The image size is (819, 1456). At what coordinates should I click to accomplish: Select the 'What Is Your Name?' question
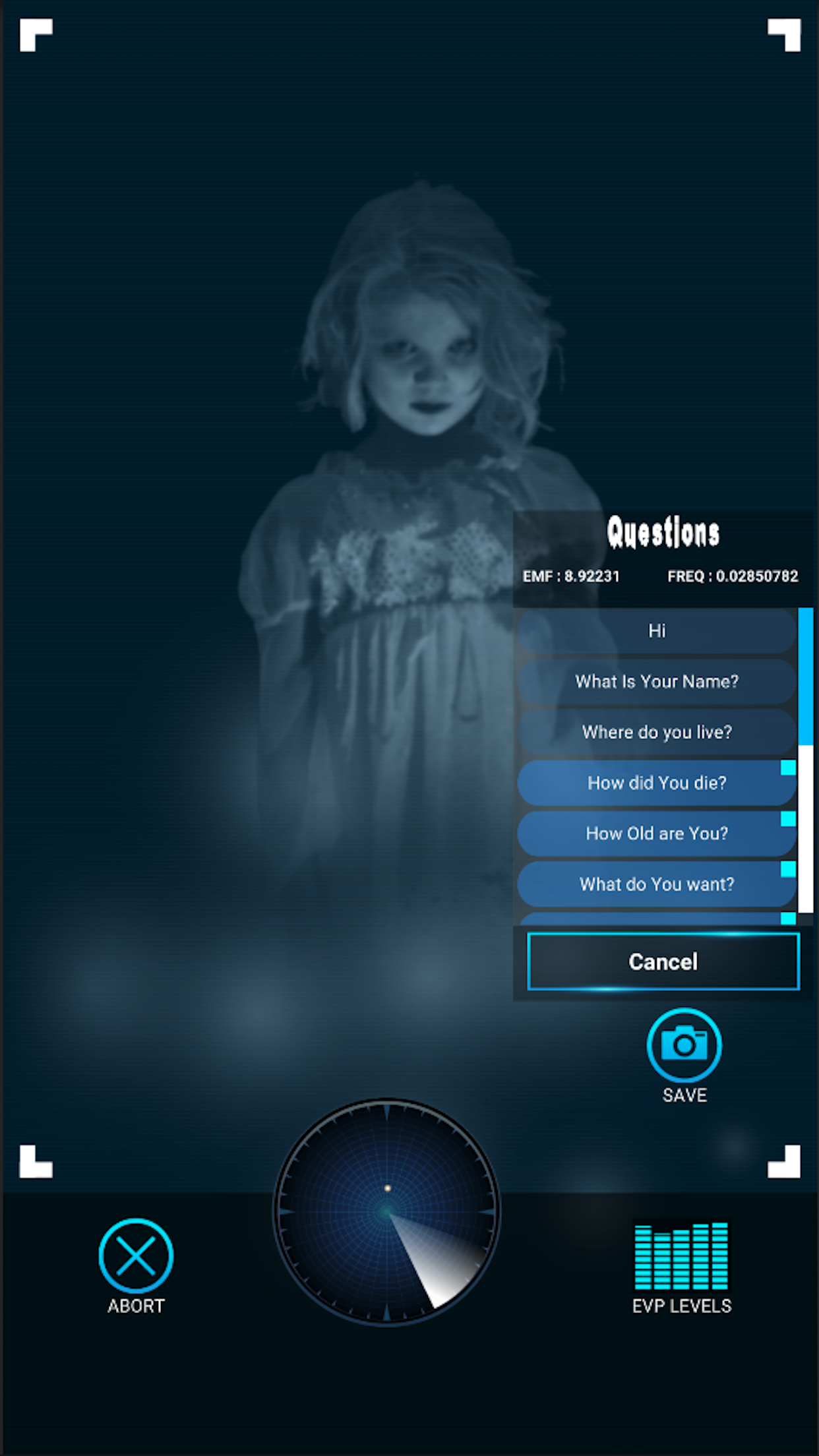pos(657,681)
